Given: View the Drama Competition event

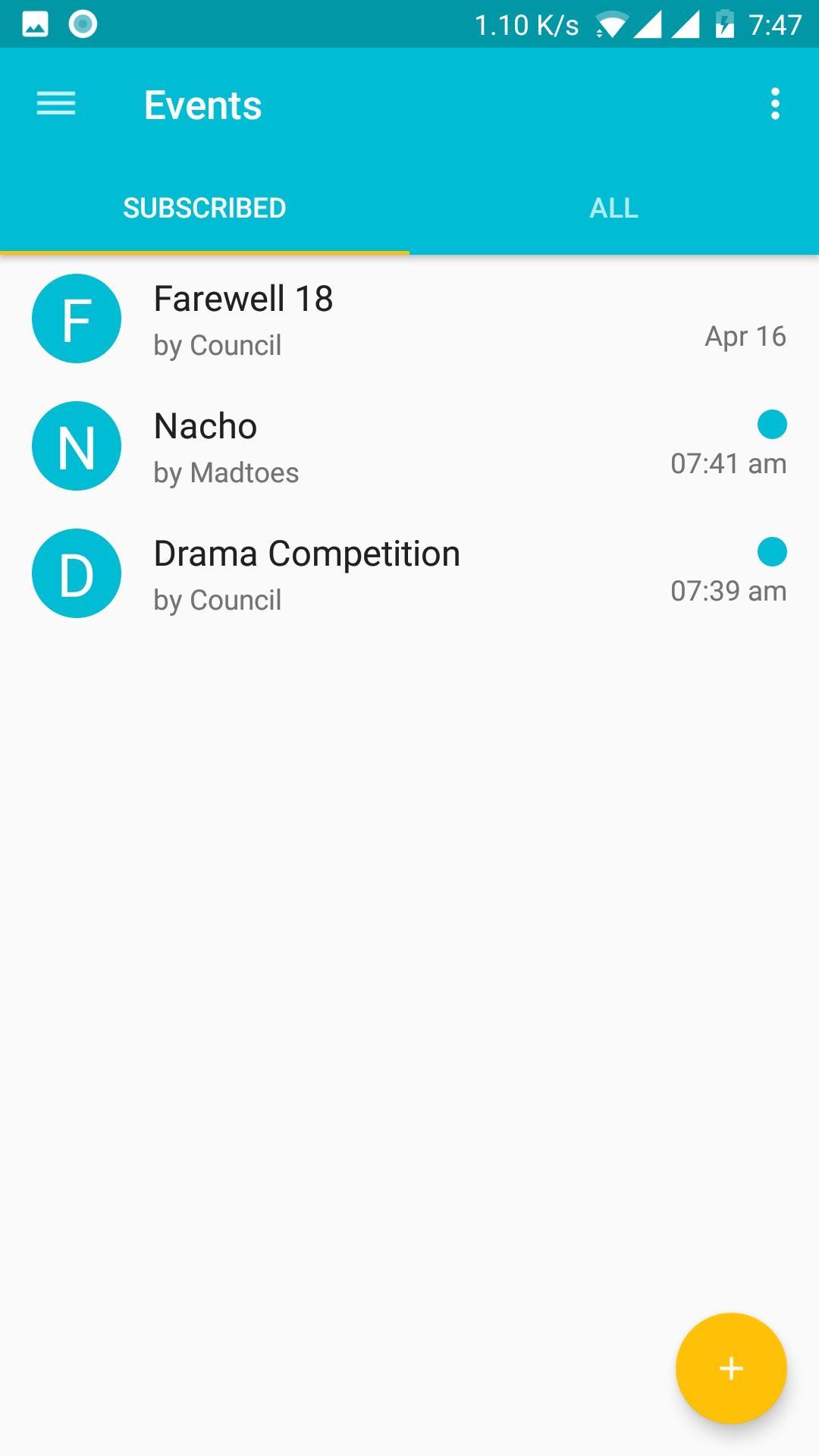Looking at the screenshot, I should (x=409, y=574).
